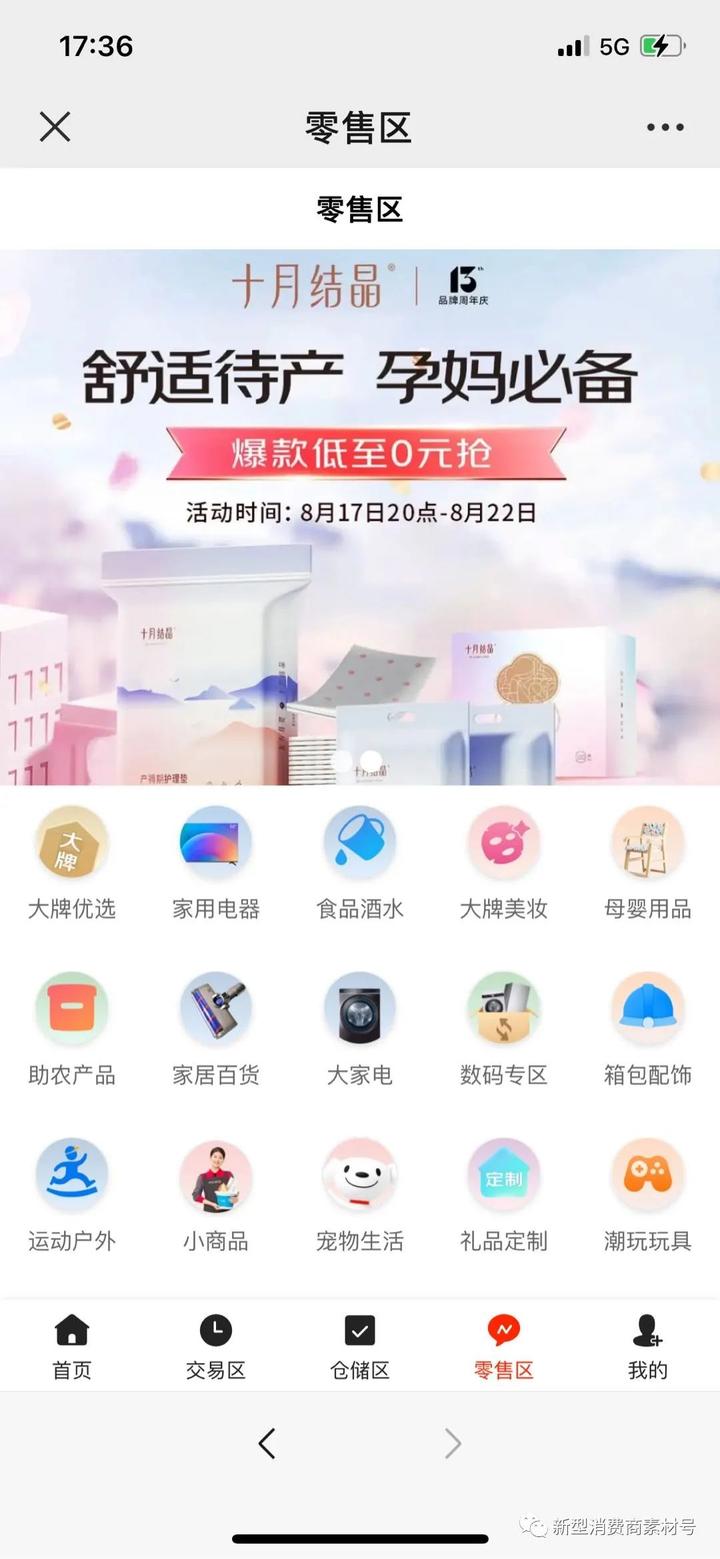View the 助农产品 category

click(x=72, y=1030)
